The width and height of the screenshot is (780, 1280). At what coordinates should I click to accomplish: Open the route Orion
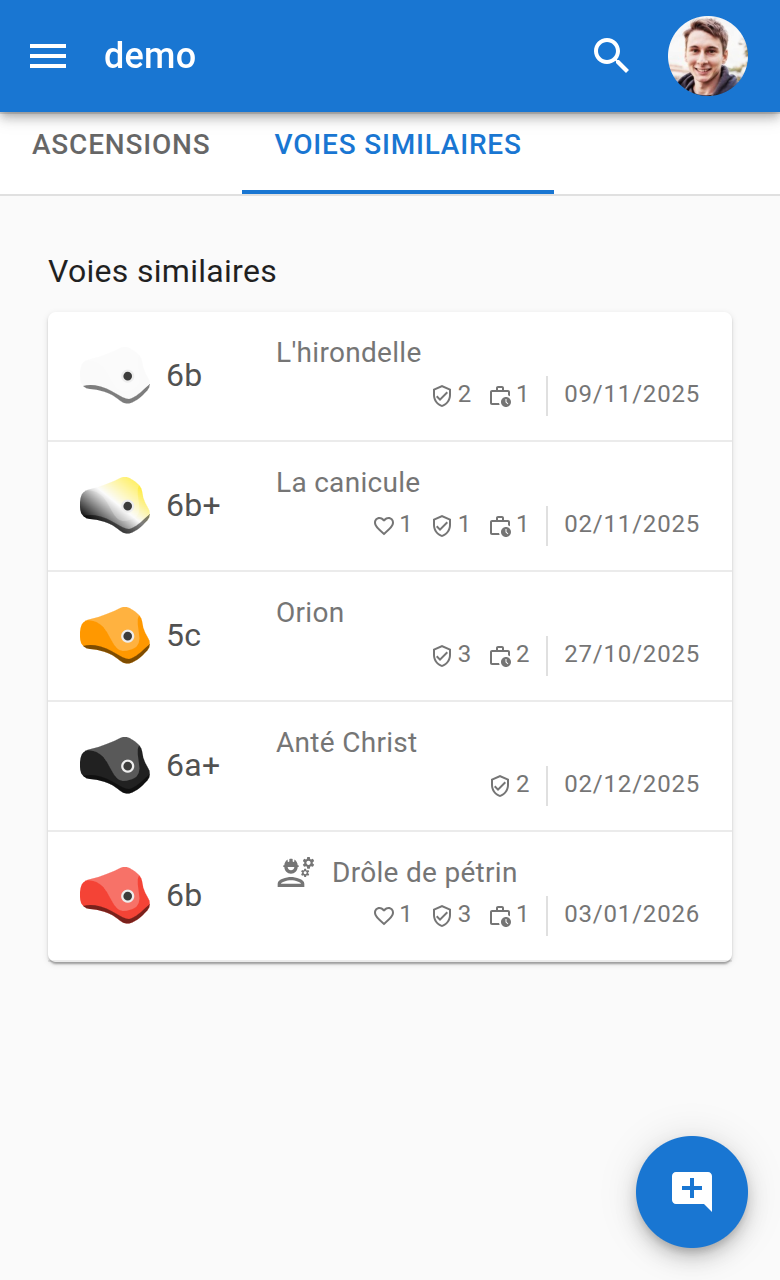(310, 612)
